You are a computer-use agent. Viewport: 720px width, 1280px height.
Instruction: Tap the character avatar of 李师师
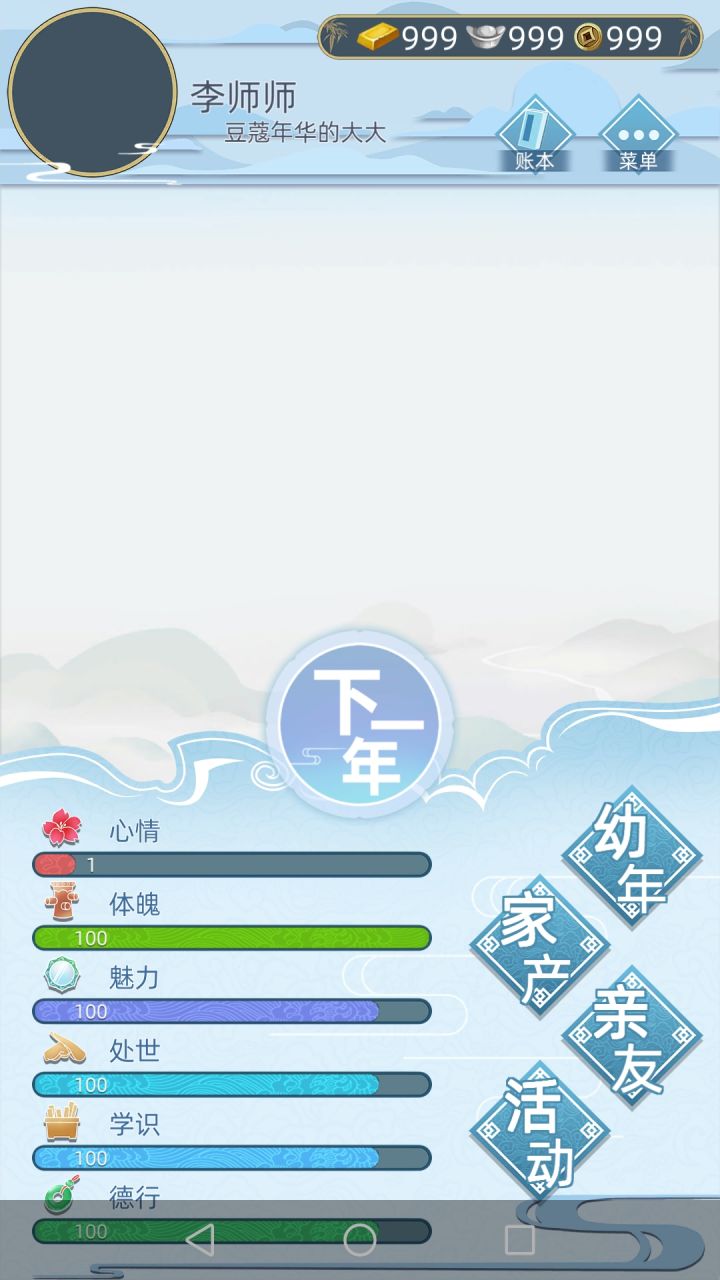click(95, 93)
